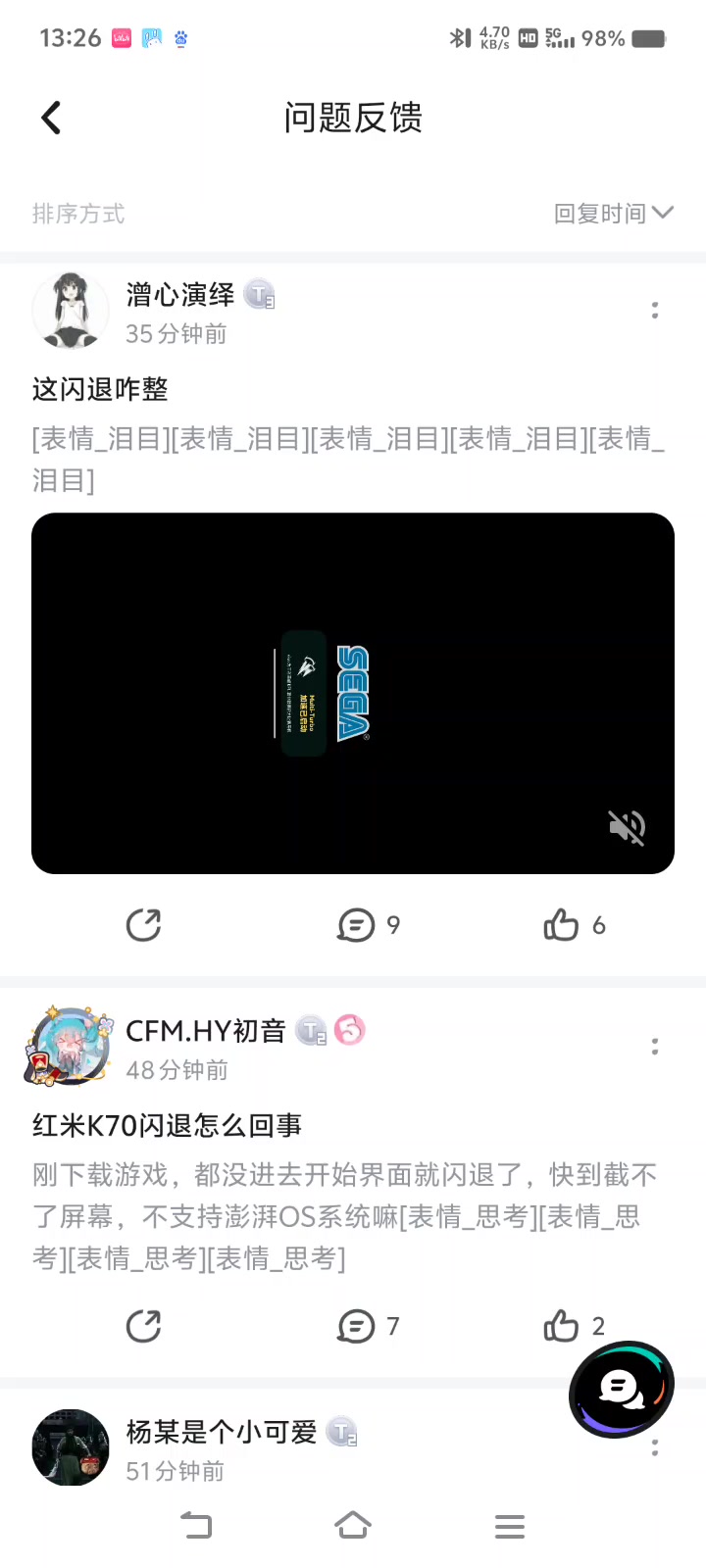This screenshot has height=1568, width=706.
Task: Go back from 问题反馈 page
Action: click(51, 119)
